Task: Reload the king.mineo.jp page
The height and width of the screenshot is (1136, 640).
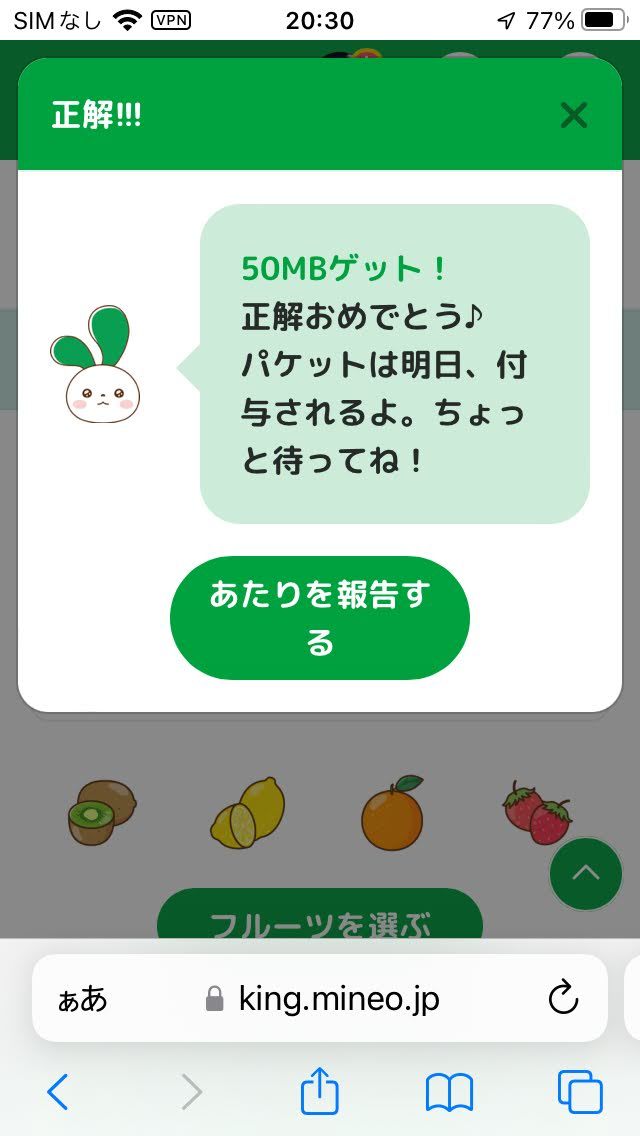Action: point(564,998)
